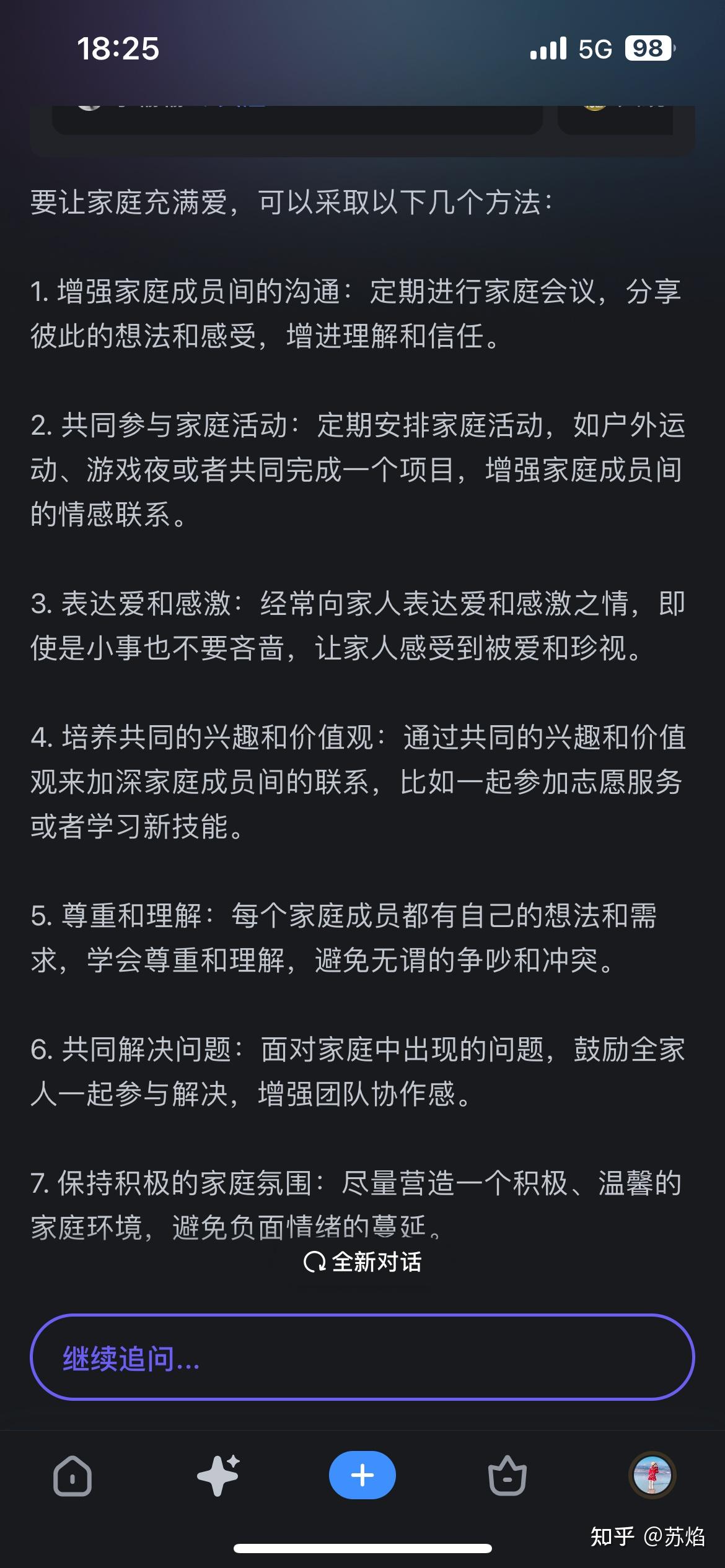Tap the blue plus create button
The image size is (725, 1568).
tap(362, 1475)
